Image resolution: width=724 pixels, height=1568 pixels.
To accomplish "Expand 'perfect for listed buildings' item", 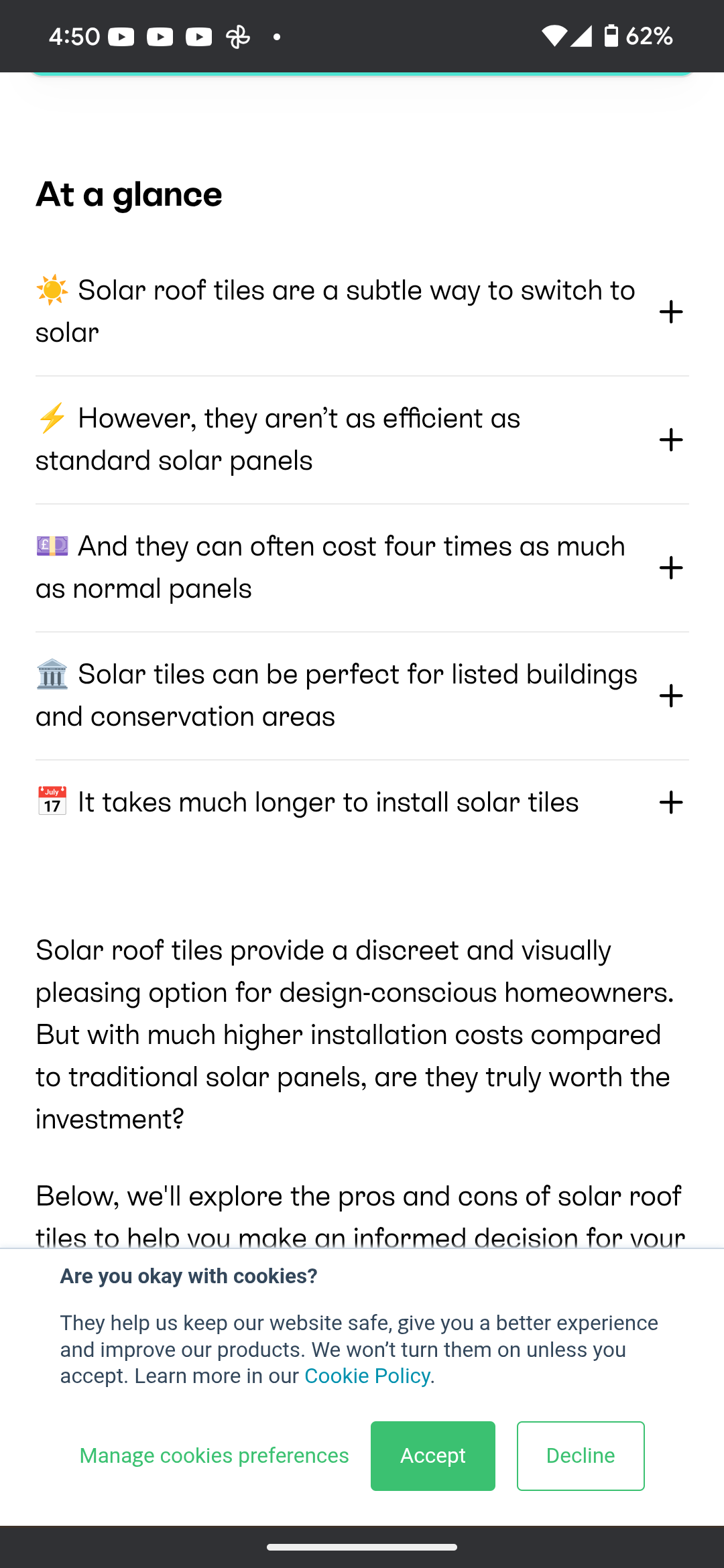I will tap(362, 696).
